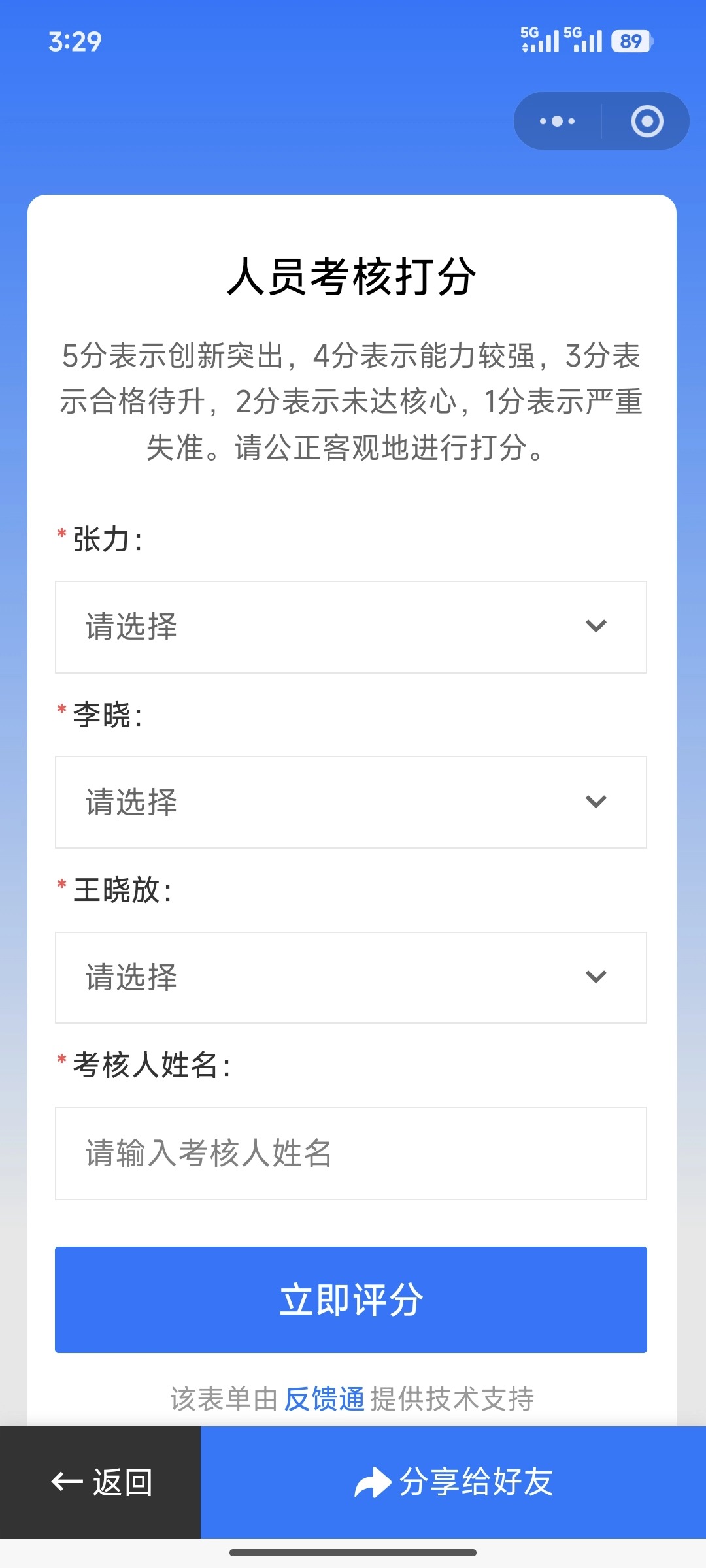Open the 反馈通 link
This screenshot has width=706, height=1568.
tap(324, 1399)
